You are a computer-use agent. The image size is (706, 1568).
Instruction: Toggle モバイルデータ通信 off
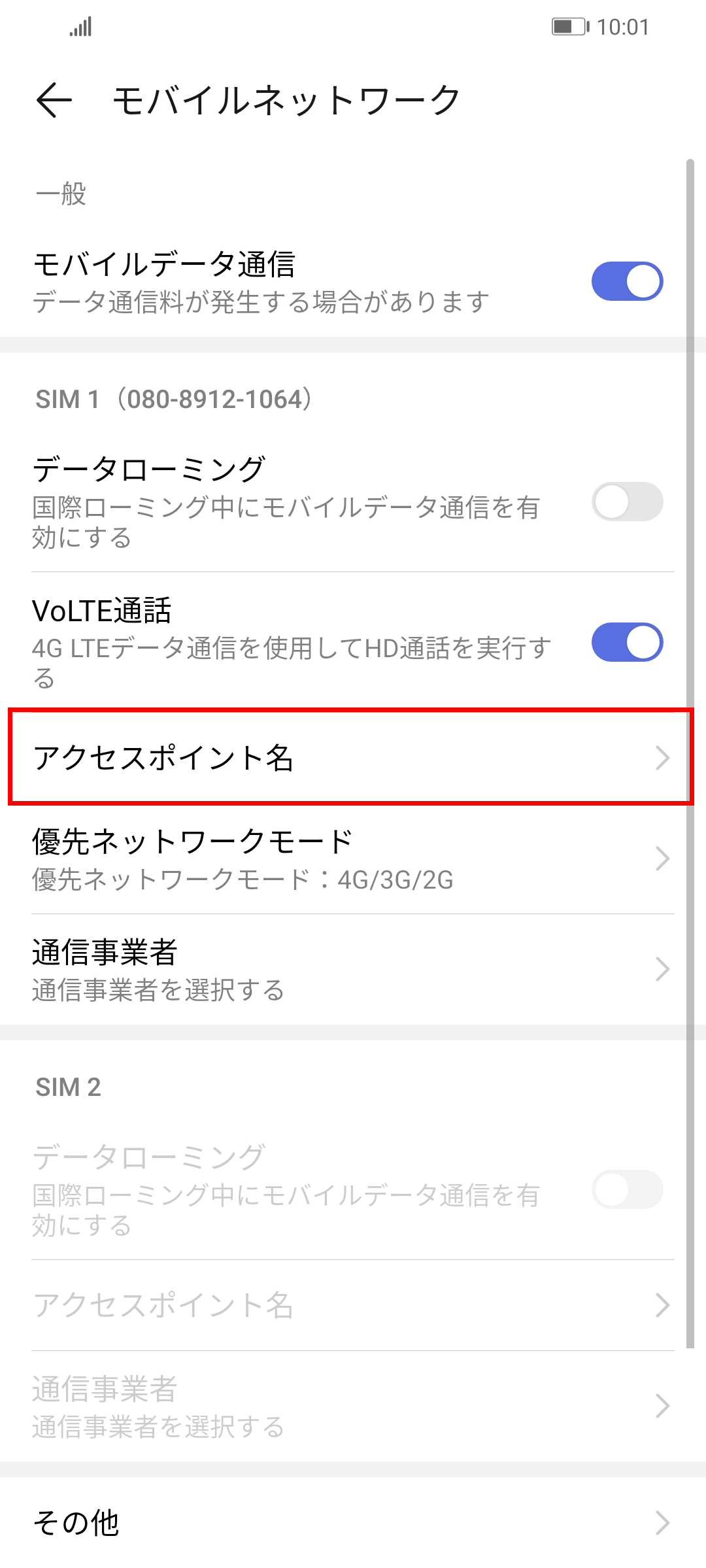pyautogui.click(x=627, y=281)
